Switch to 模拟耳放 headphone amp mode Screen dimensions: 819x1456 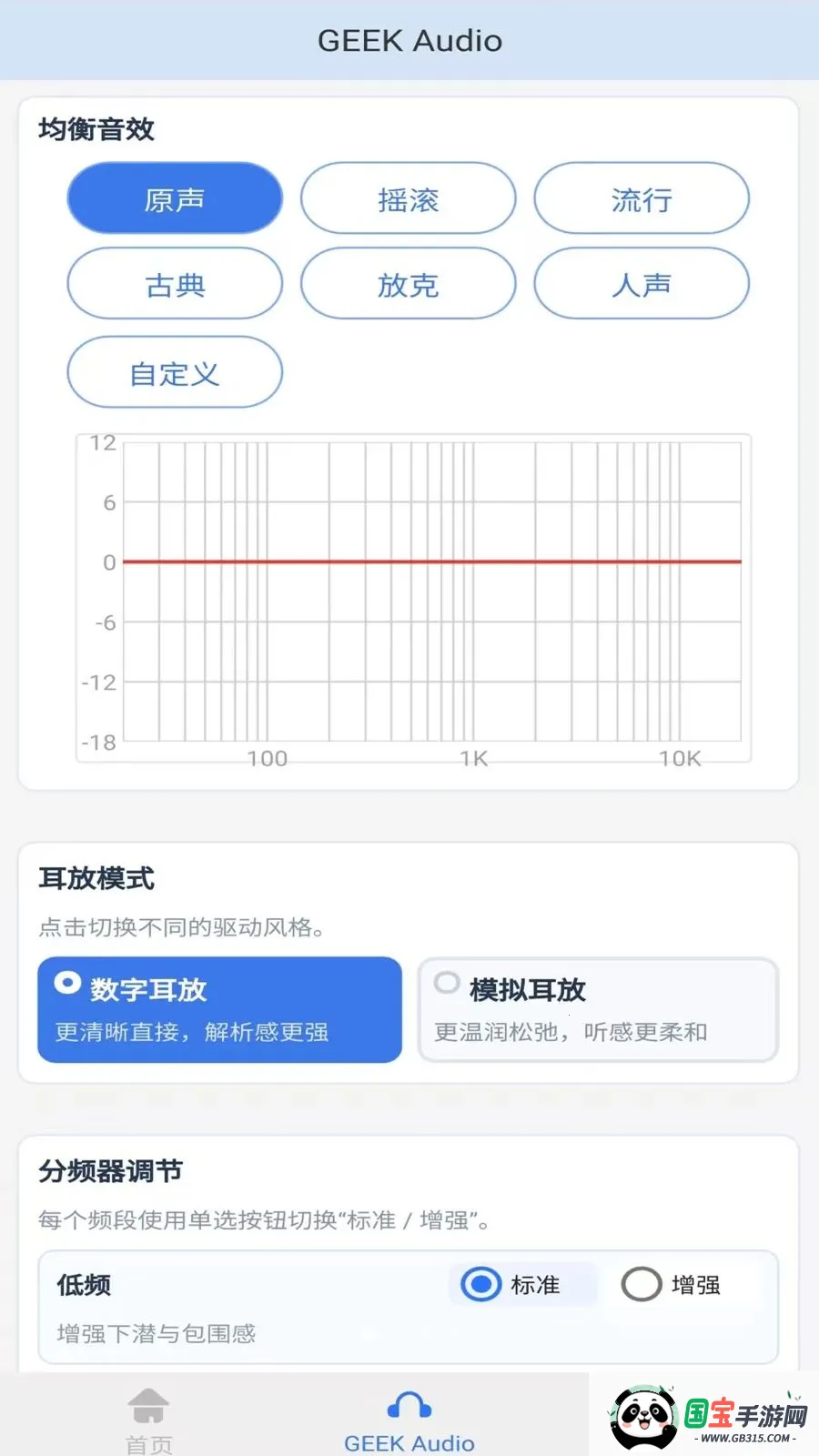point(598,1010)
